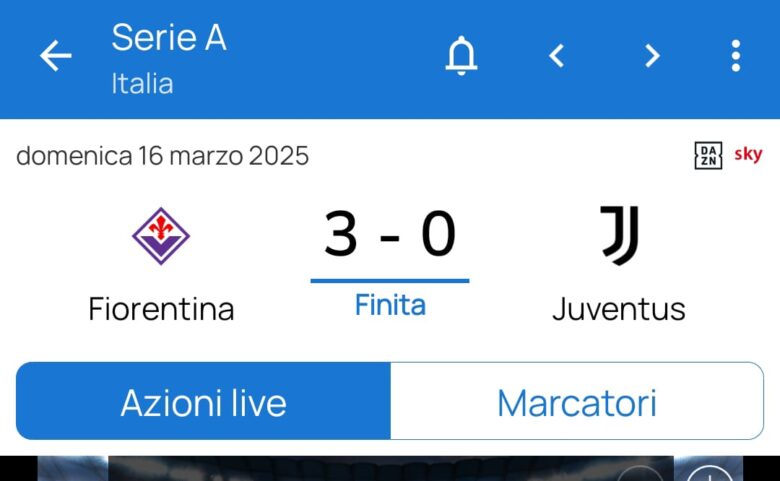Open the three-dot overflow menu
Image resolution: width=780 pixels, height=481 pixels.
[x=735, y=57]
